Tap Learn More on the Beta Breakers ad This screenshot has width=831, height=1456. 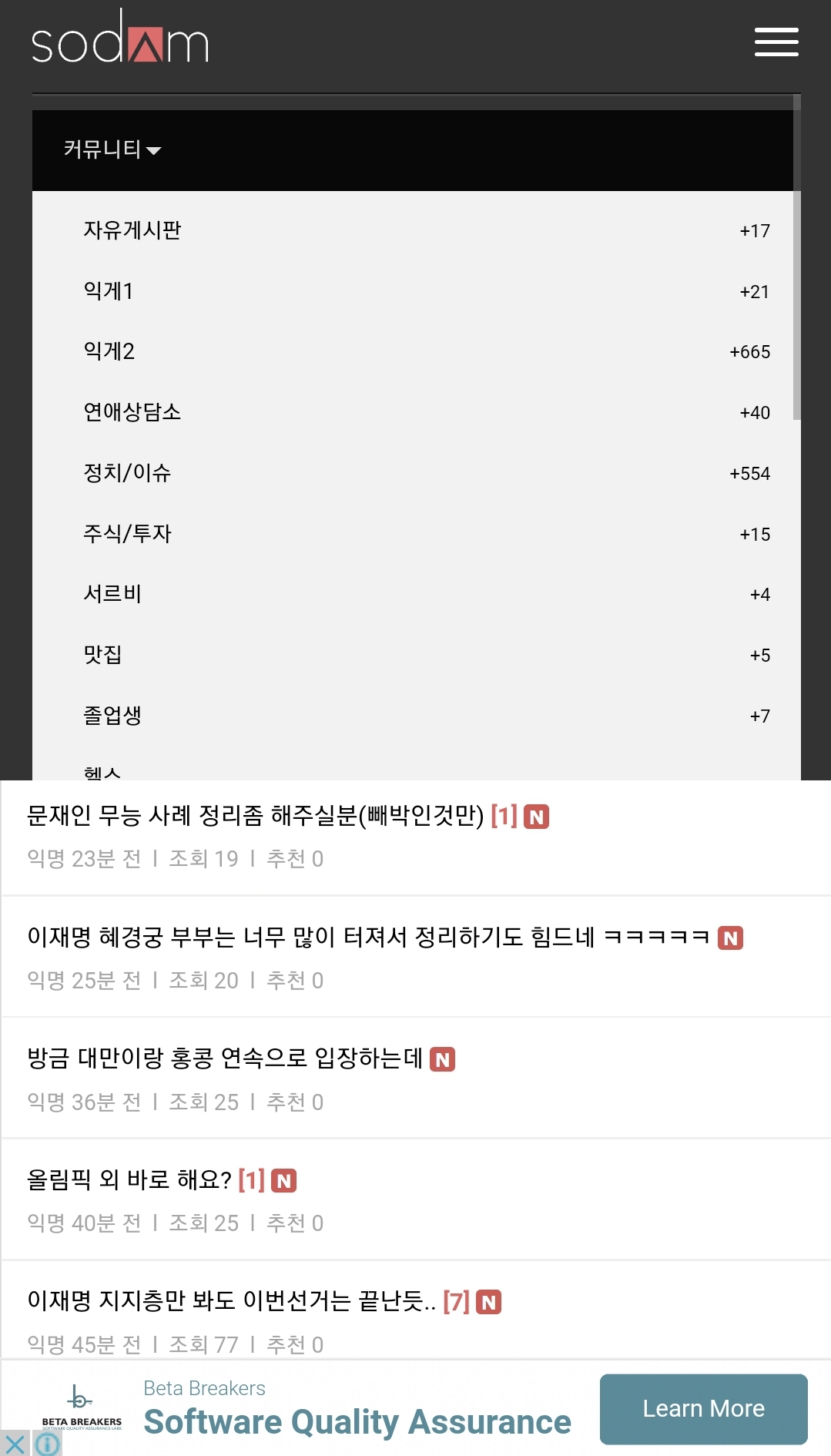click(x=702, y=1408)
